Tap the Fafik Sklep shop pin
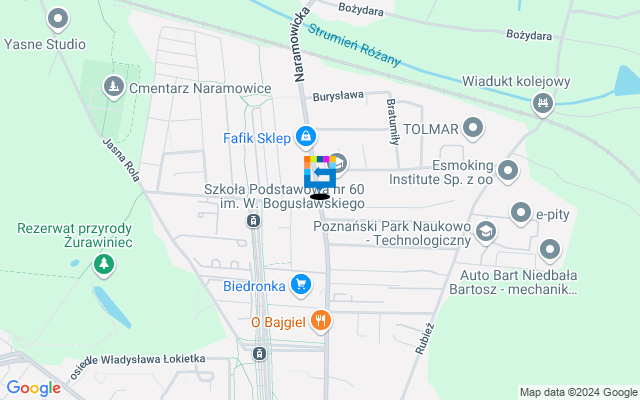This screenshot has width=640, height=400. click(x=305, y=137)
